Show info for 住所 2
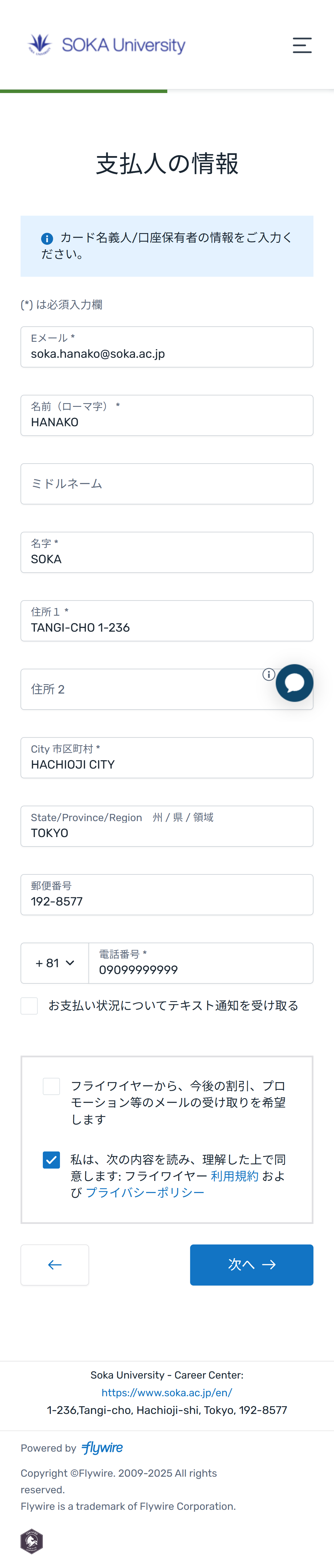 tap(268, 674)
